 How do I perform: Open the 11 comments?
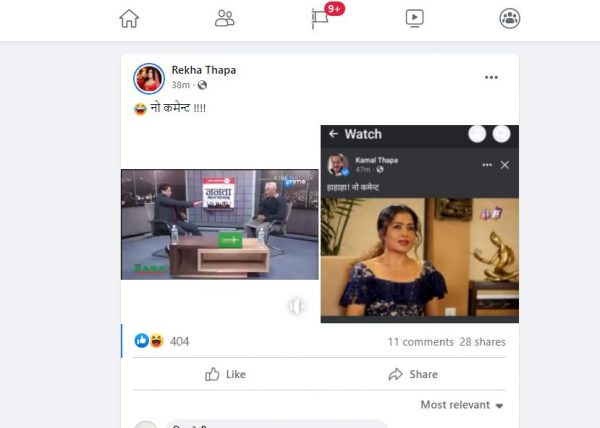tap(420, 342)
